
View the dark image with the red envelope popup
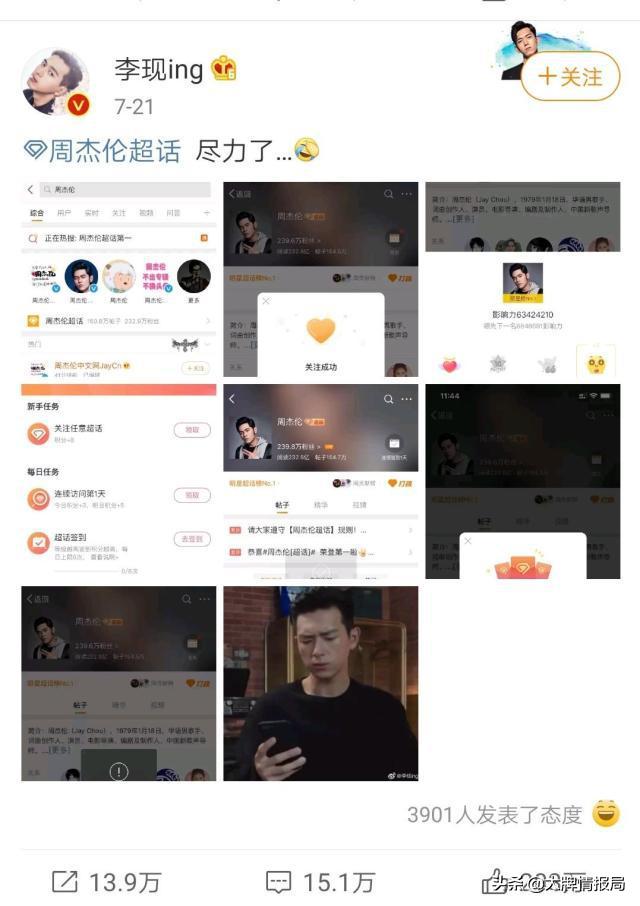[x=522, y=481]
